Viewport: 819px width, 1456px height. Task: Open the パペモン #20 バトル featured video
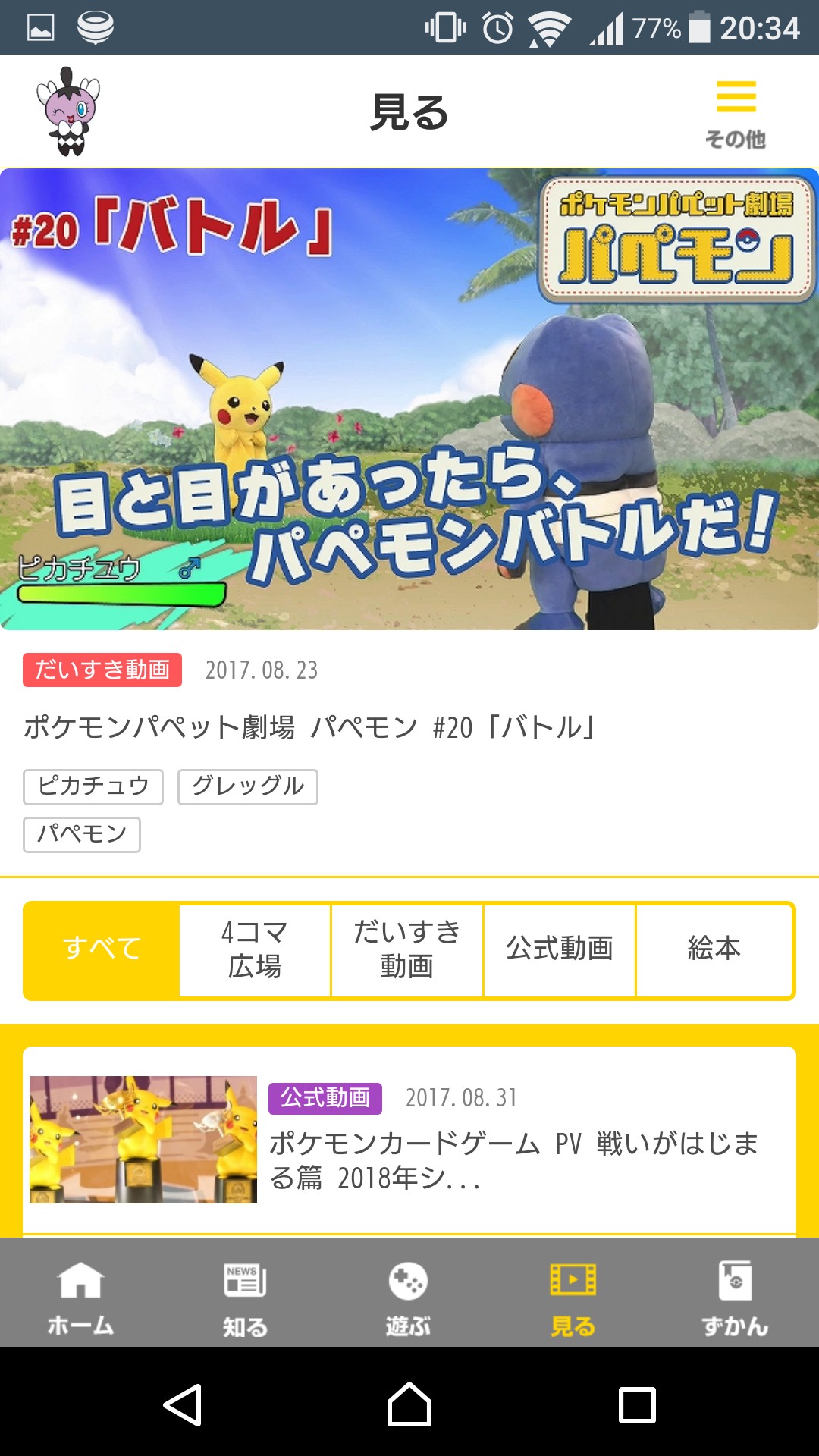tap(409, 399)
